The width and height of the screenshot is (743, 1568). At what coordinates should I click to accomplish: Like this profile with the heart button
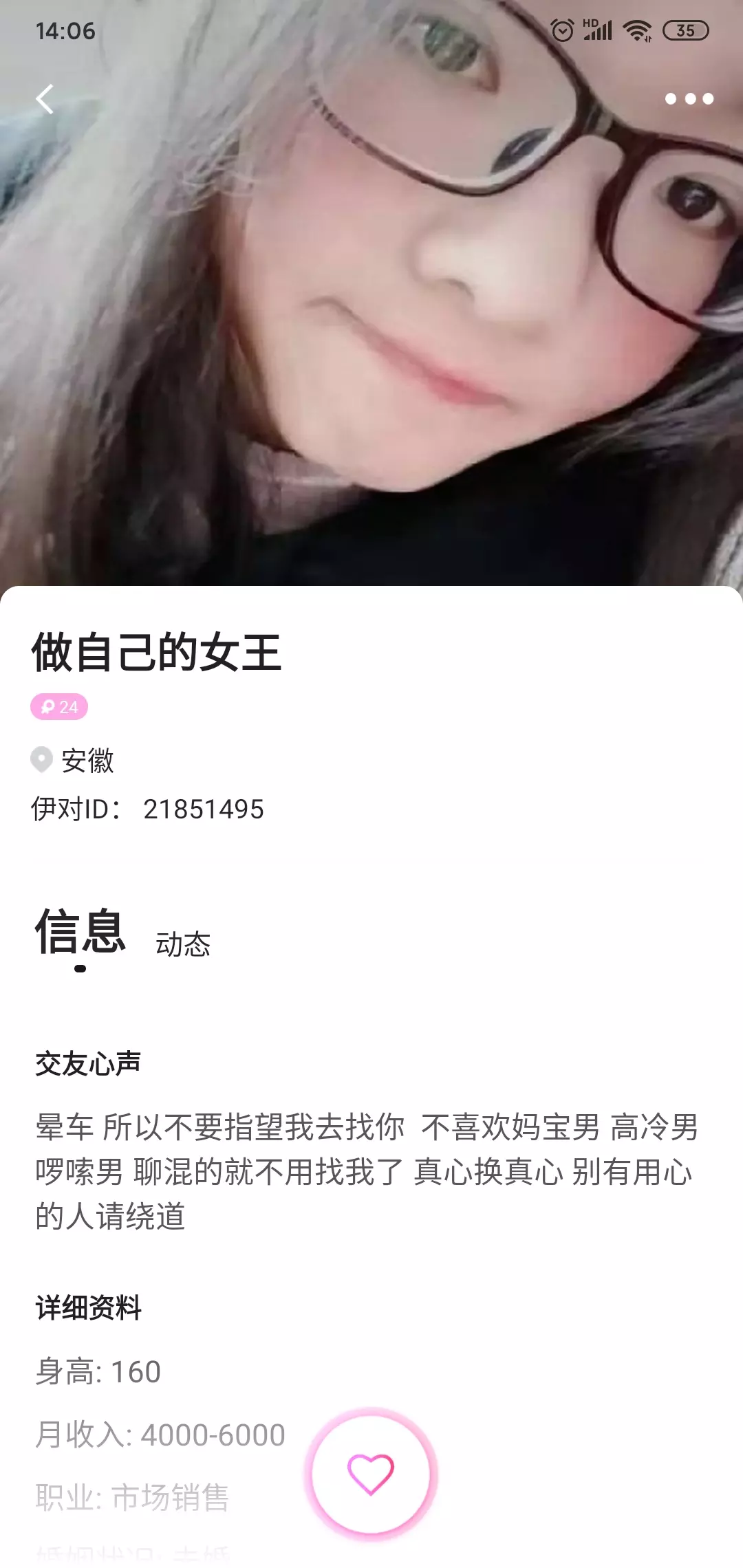point(371,1474)
